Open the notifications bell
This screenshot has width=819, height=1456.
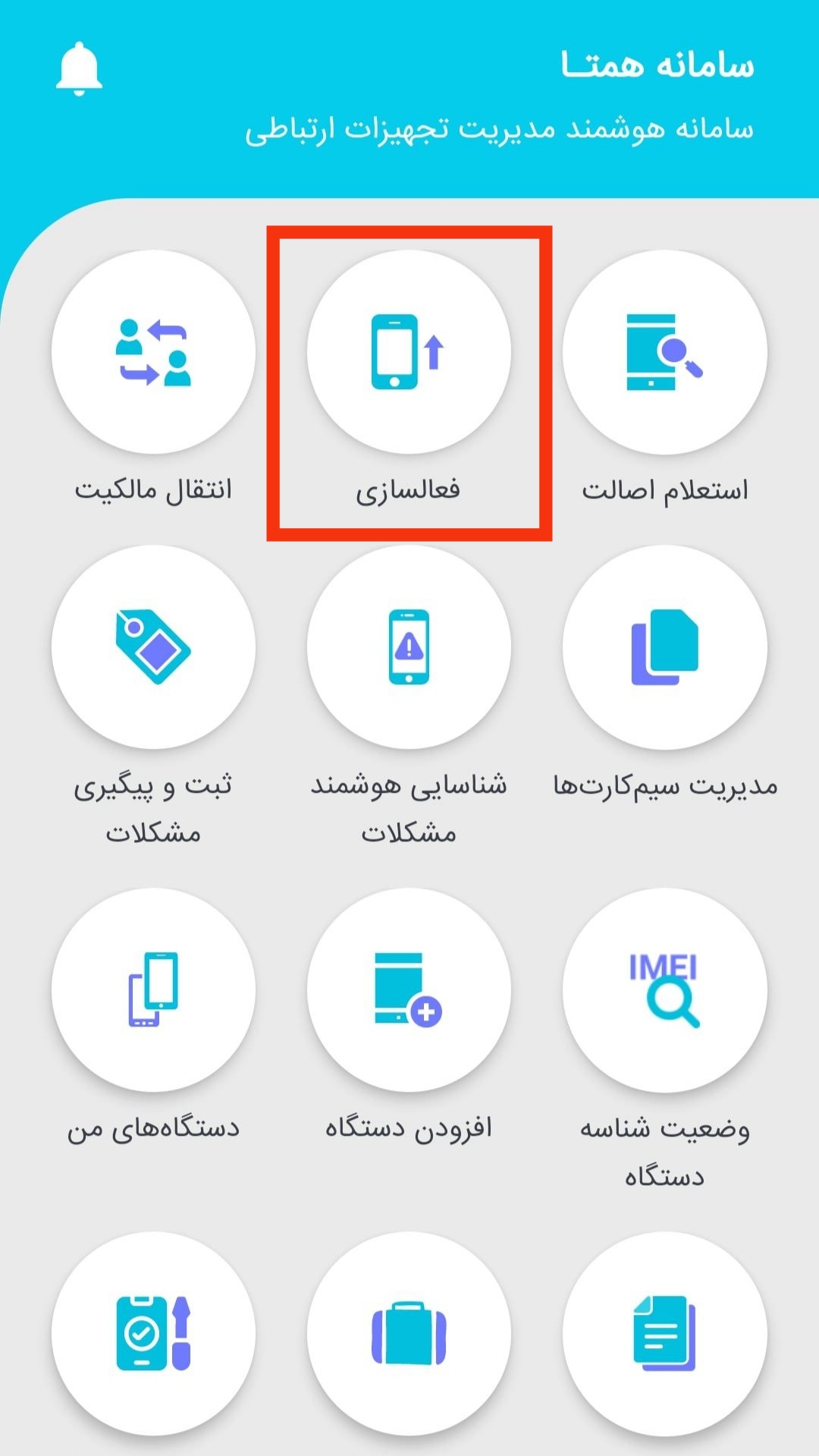pyautogui.click(x=79, y=69)
